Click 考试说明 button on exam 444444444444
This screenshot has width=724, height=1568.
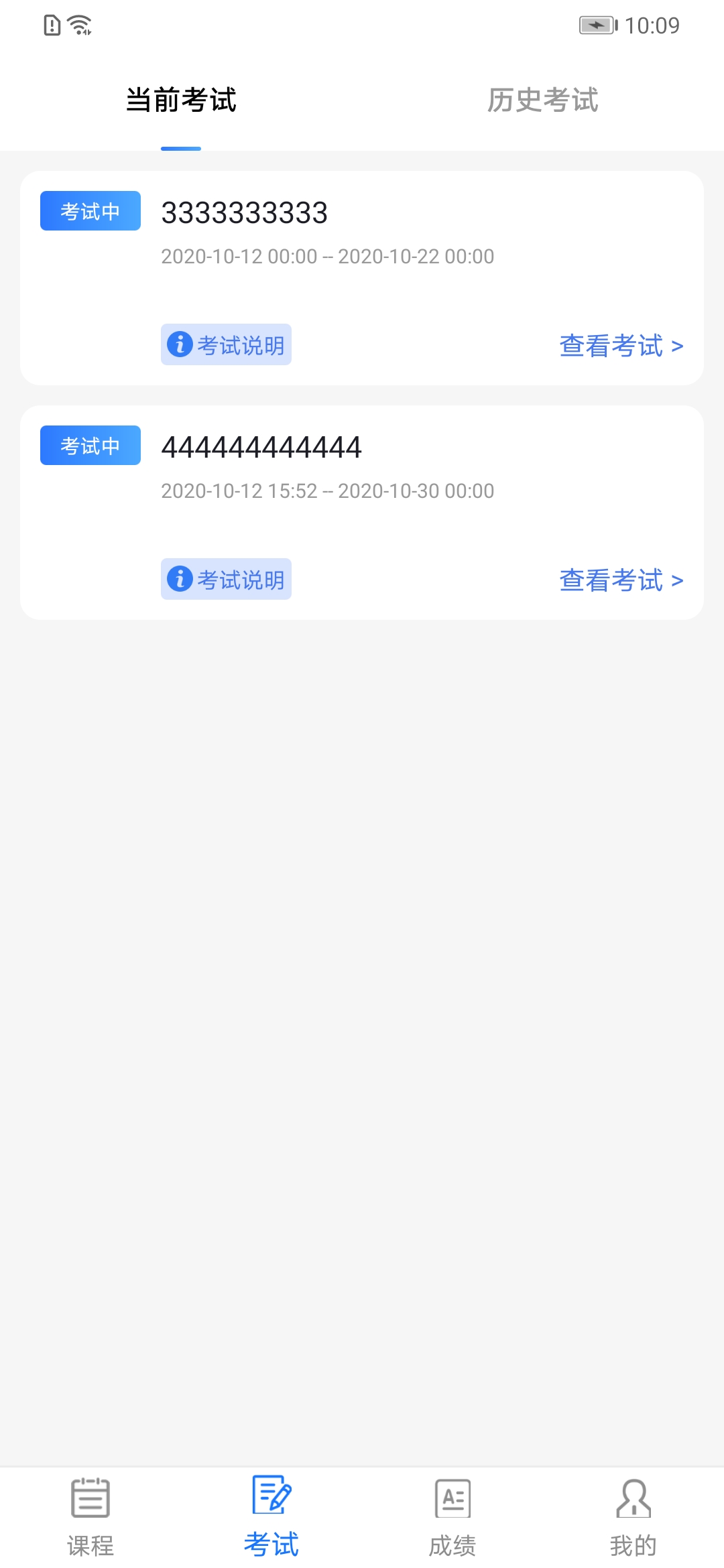[x=227, y=579]
